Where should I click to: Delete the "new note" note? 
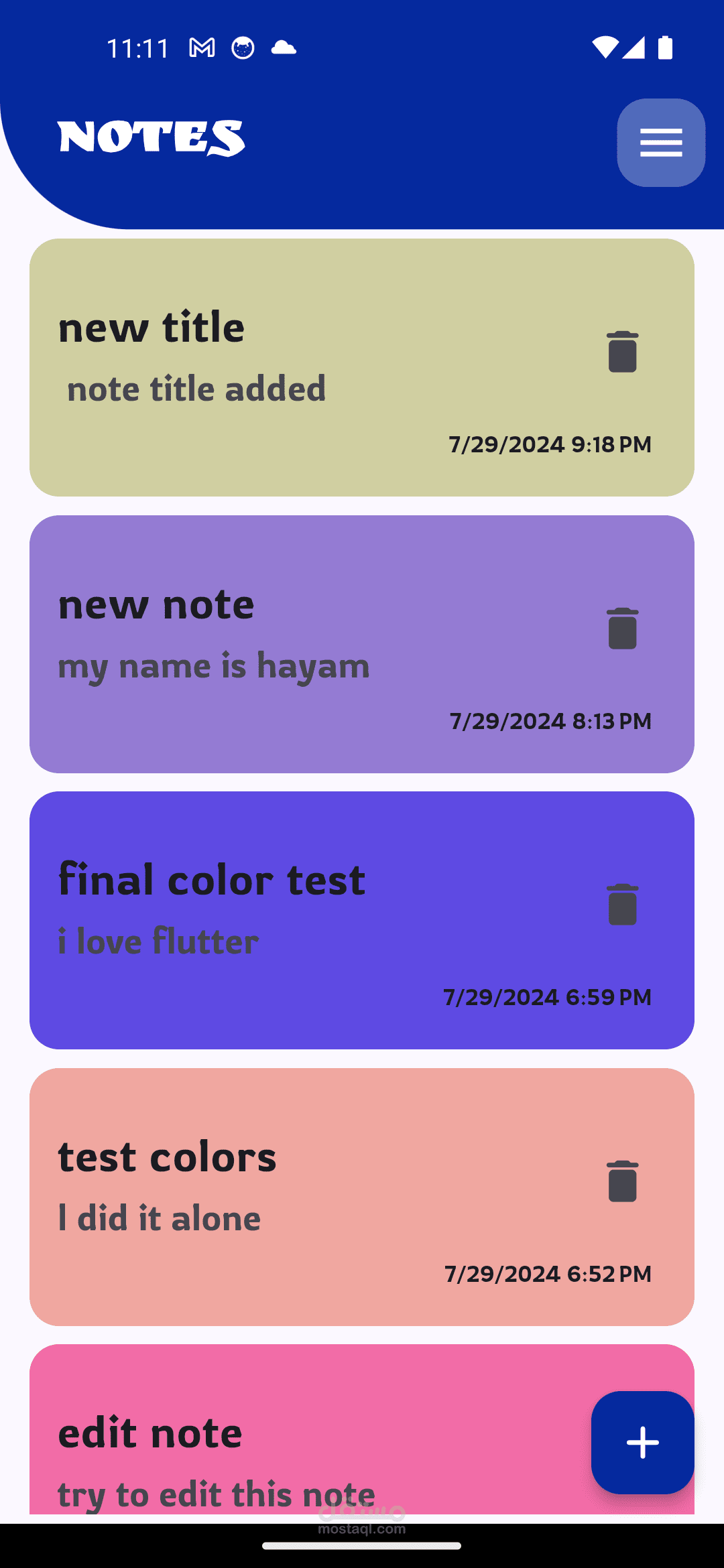[623, 629]
